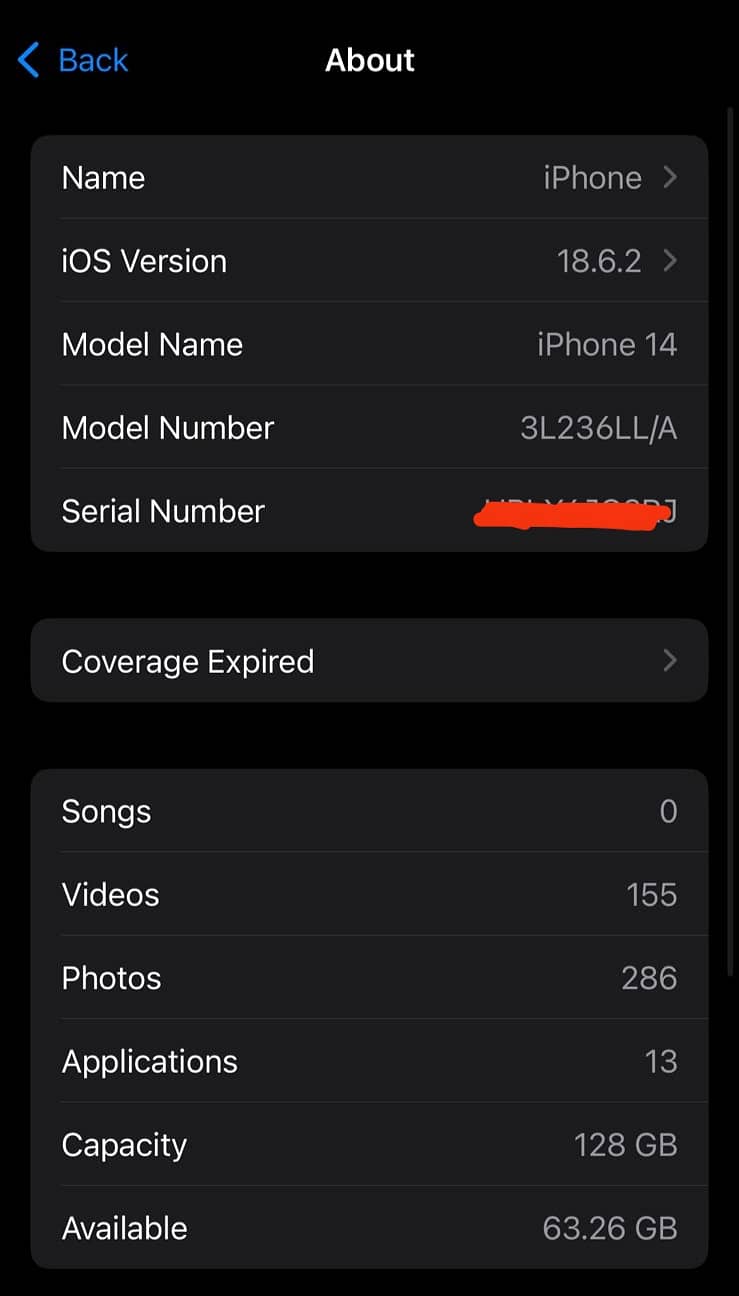Screen dimensions: 739x1296
Task: Tap the back chevron arrow icon
Action: pyautogui.click(x=28, y=60)
